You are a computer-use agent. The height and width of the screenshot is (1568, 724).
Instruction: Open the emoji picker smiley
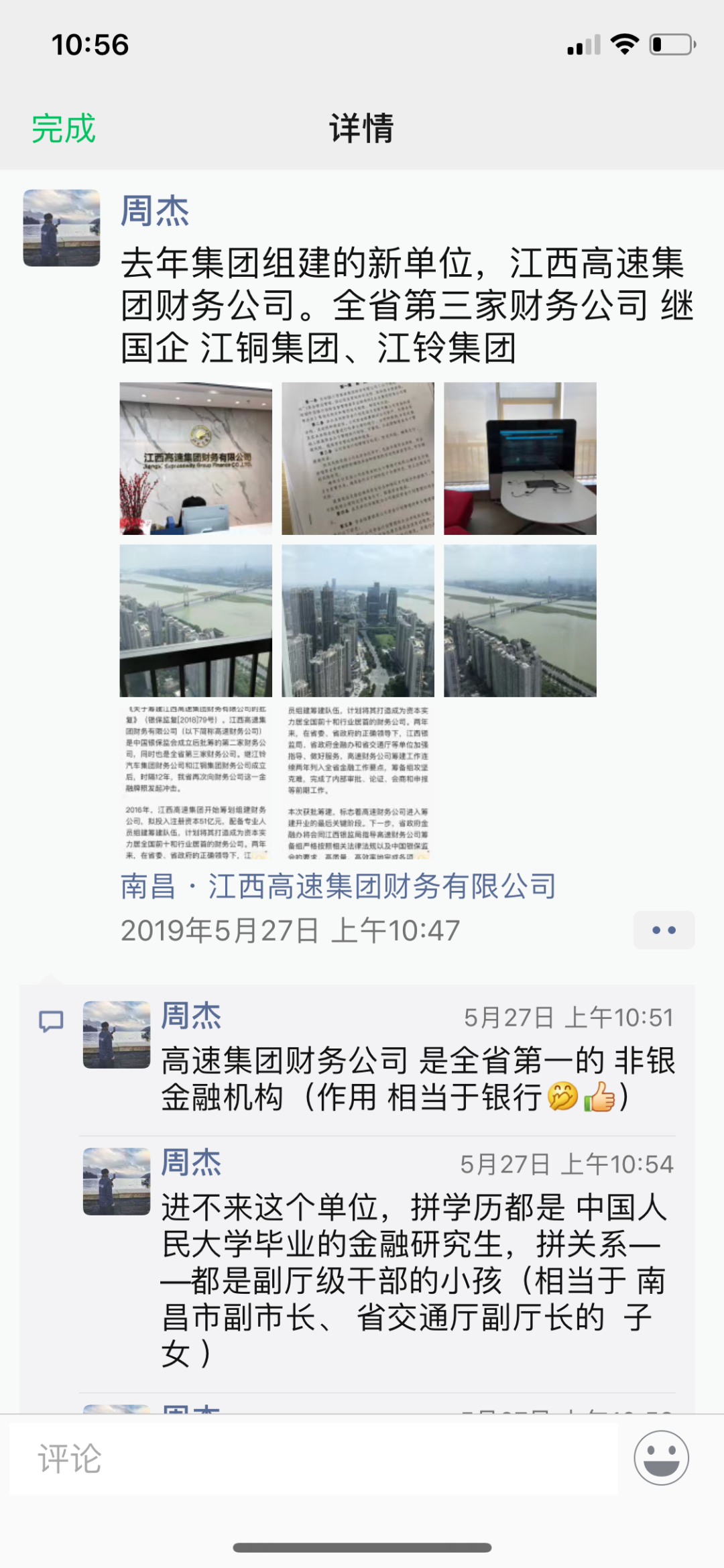pyautogui.click(x=661, y=1458)
